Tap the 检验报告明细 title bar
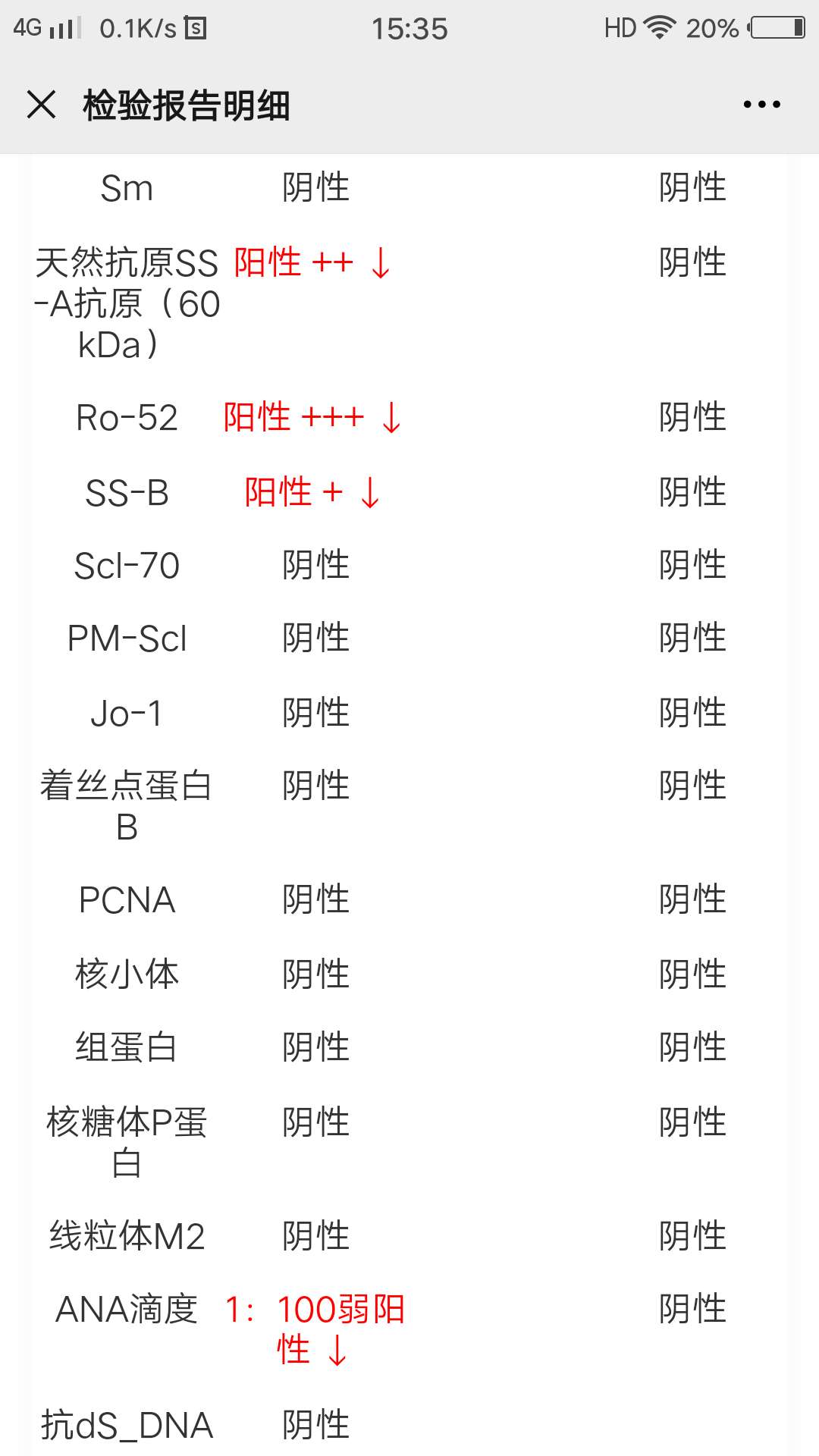 pos(186,106)
